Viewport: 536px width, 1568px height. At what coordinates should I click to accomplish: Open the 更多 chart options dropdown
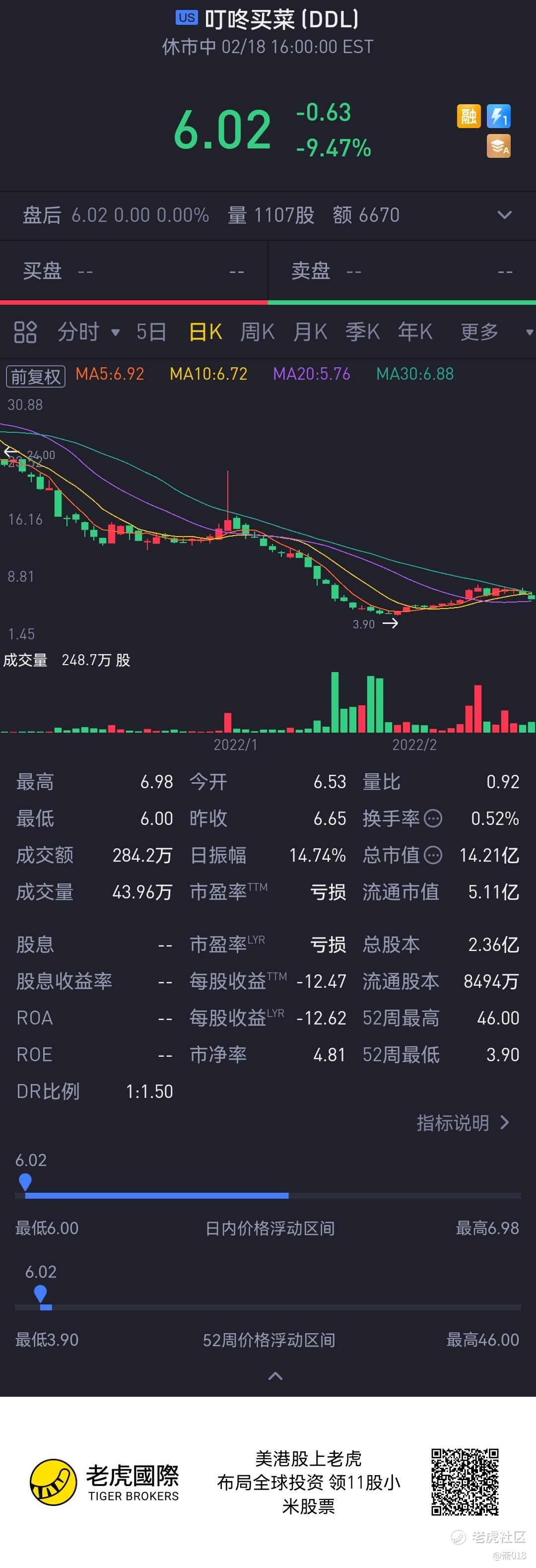tap(494, 333)
